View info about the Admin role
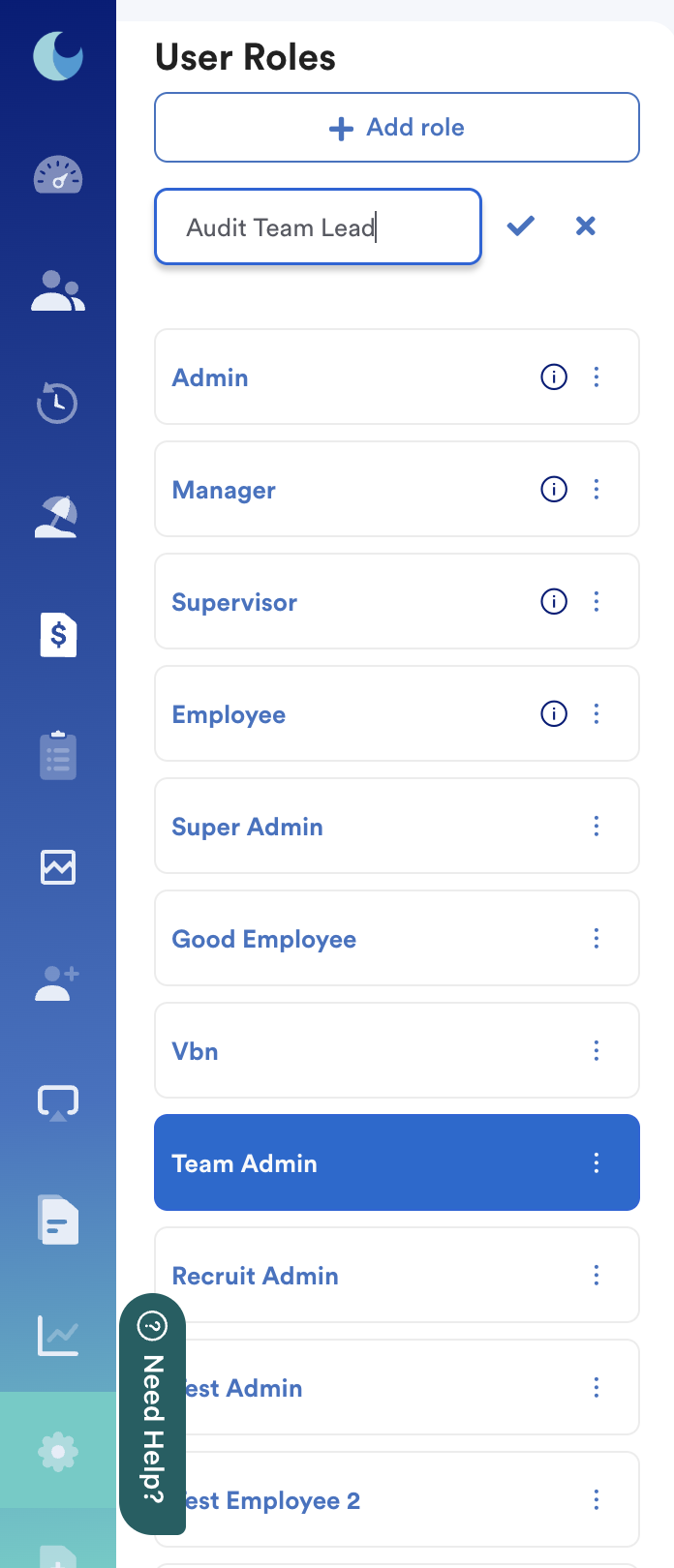 coord(554,377)
